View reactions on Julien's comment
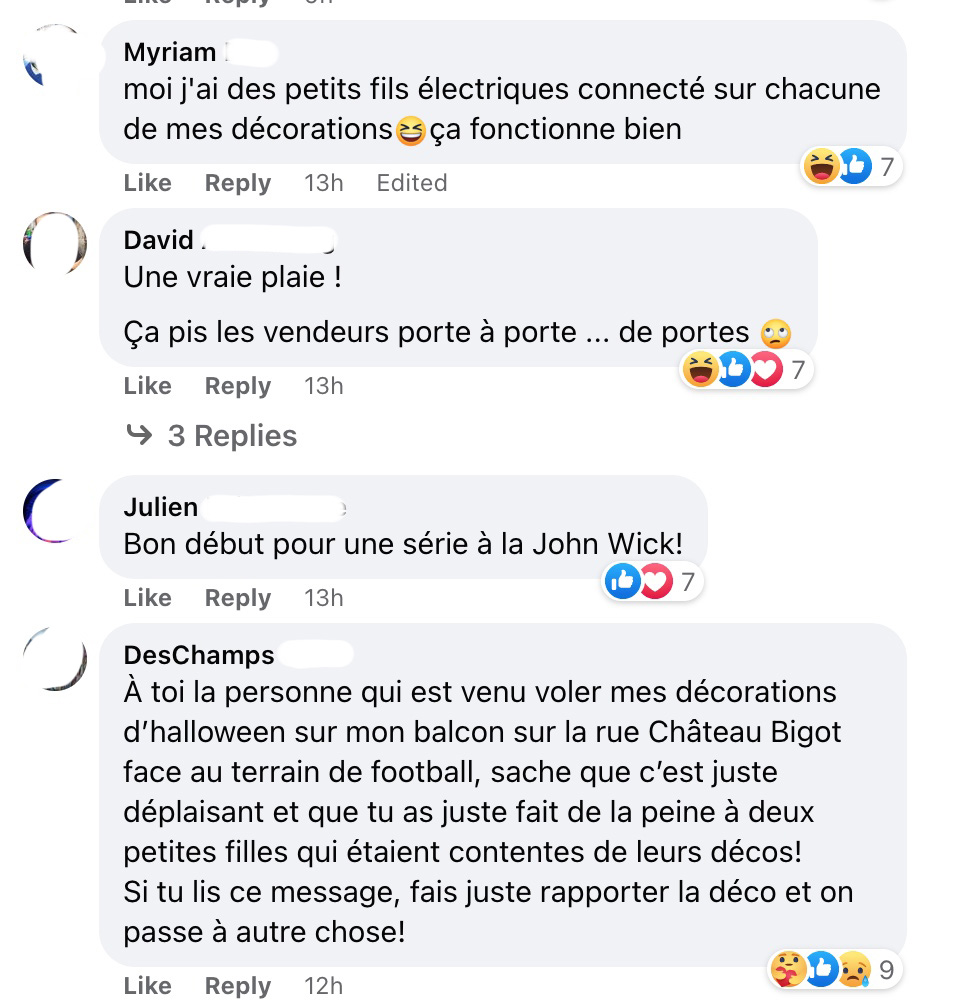 [x=652, y=581]
